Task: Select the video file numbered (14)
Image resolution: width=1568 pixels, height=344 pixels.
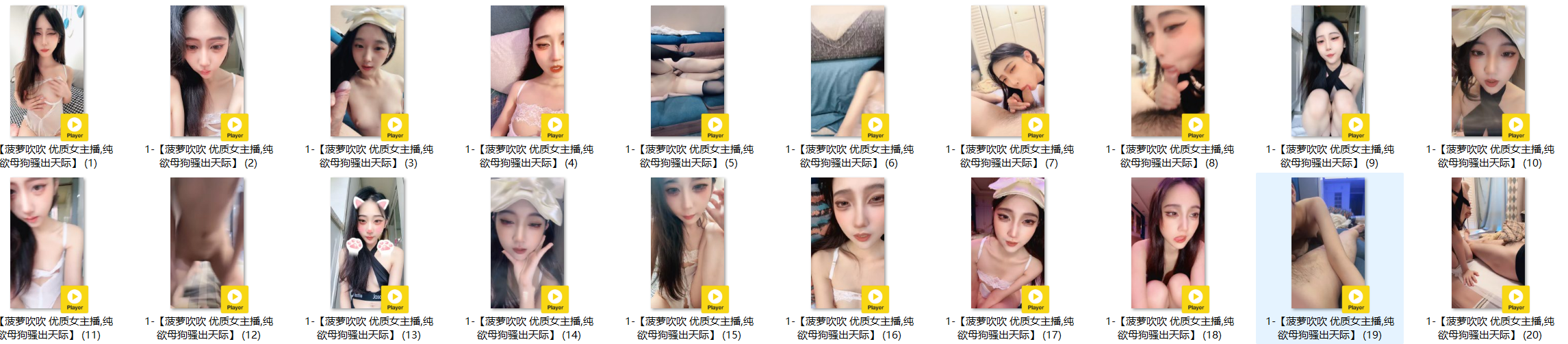Action: pos(528,244)
